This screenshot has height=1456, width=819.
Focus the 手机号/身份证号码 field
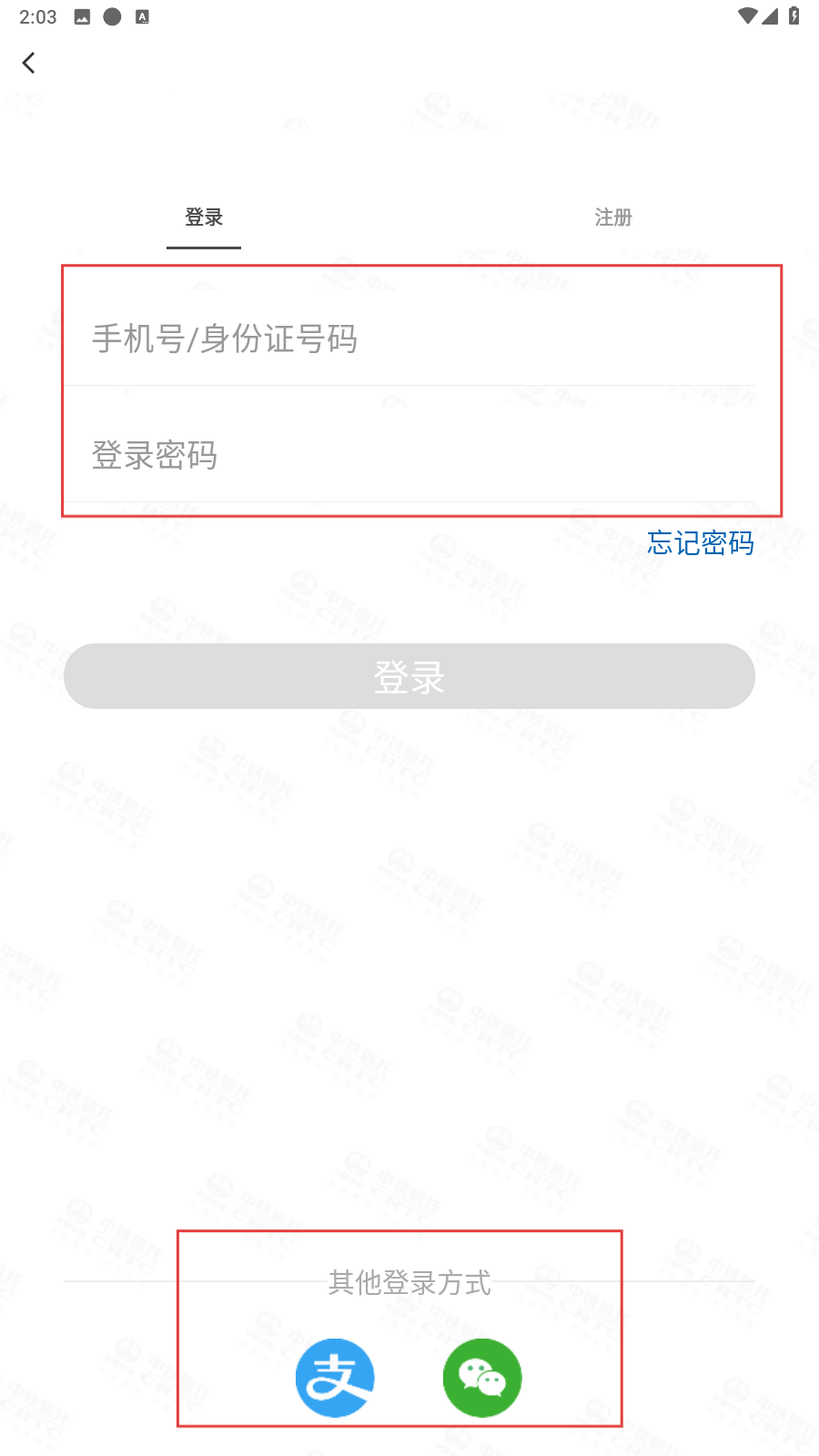409,339
